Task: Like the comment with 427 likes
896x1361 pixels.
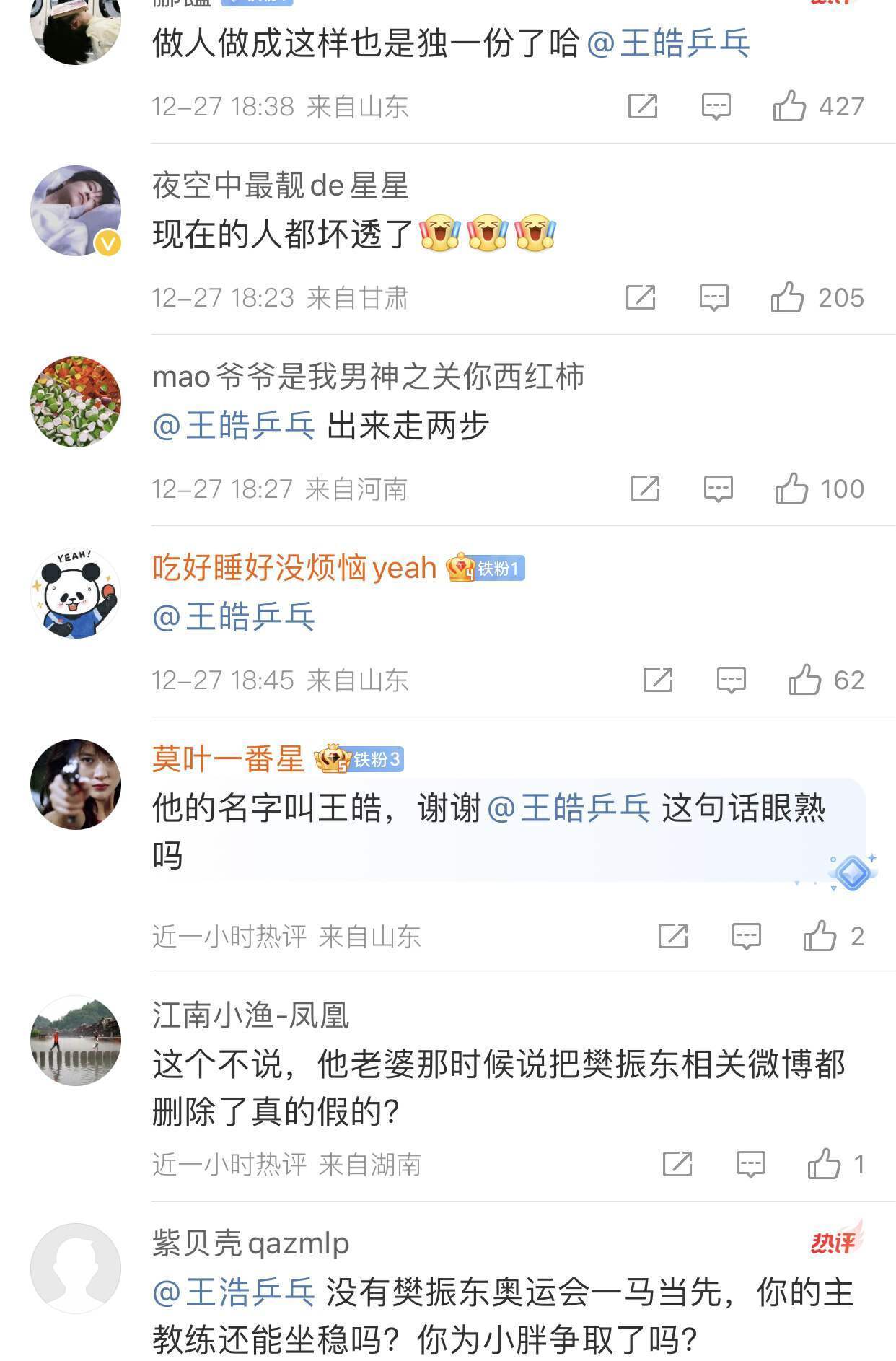Action: pos(789,107)
